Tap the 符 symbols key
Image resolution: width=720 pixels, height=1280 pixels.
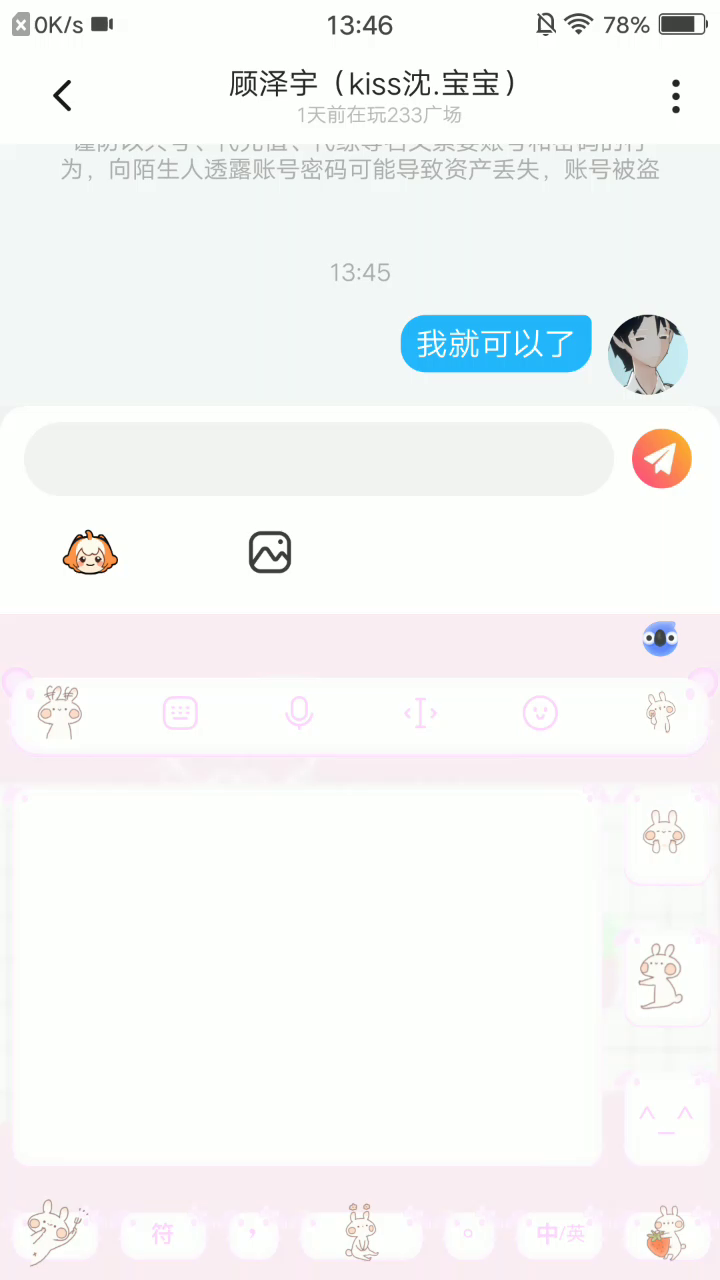(163, 1234)
